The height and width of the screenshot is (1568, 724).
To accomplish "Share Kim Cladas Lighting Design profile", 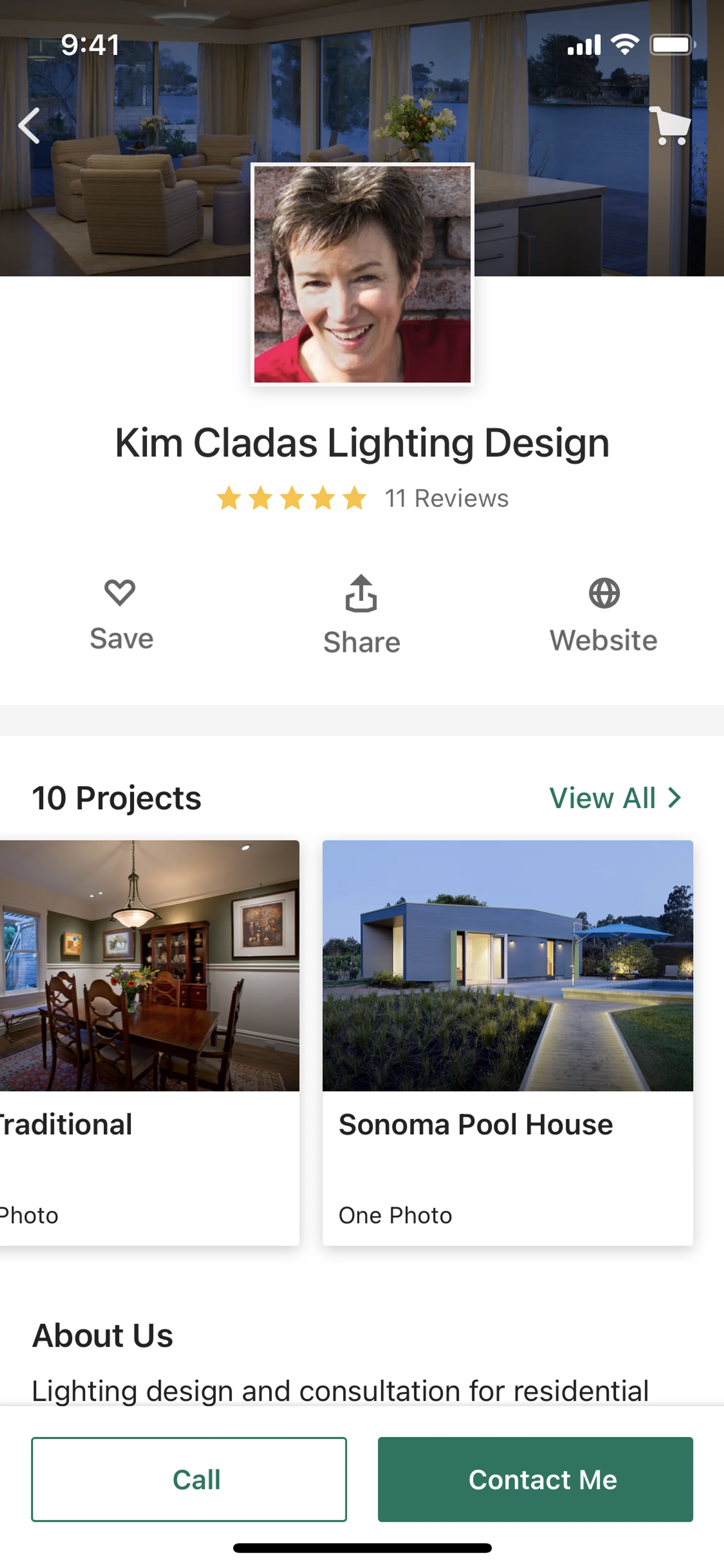I will tap(361, 615).
